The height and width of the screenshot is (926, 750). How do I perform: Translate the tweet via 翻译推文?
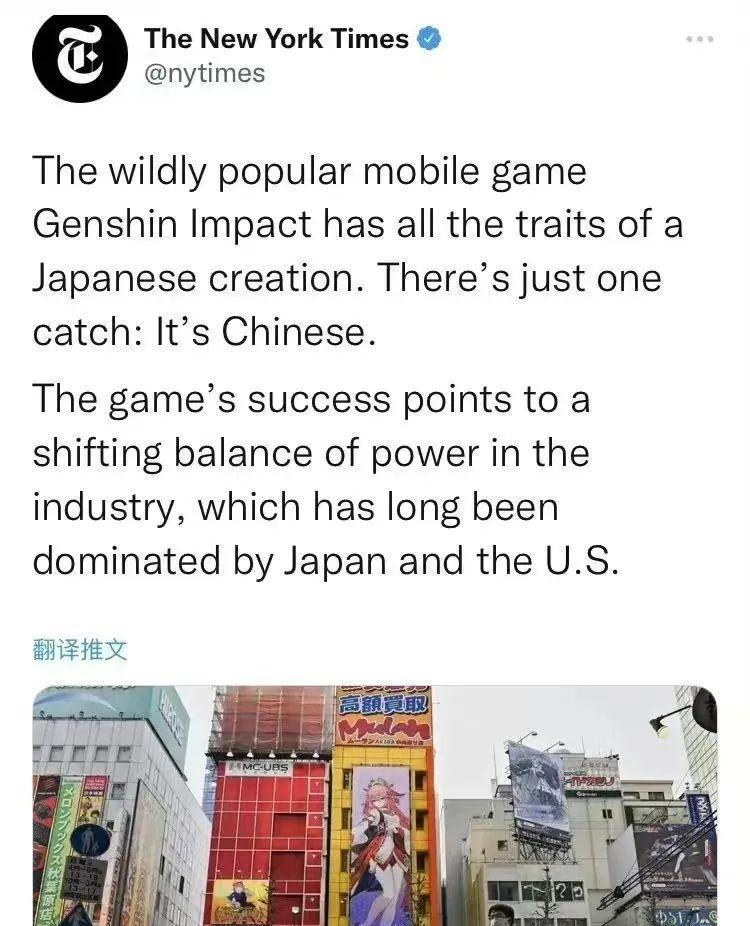click(x=80, y=650)
